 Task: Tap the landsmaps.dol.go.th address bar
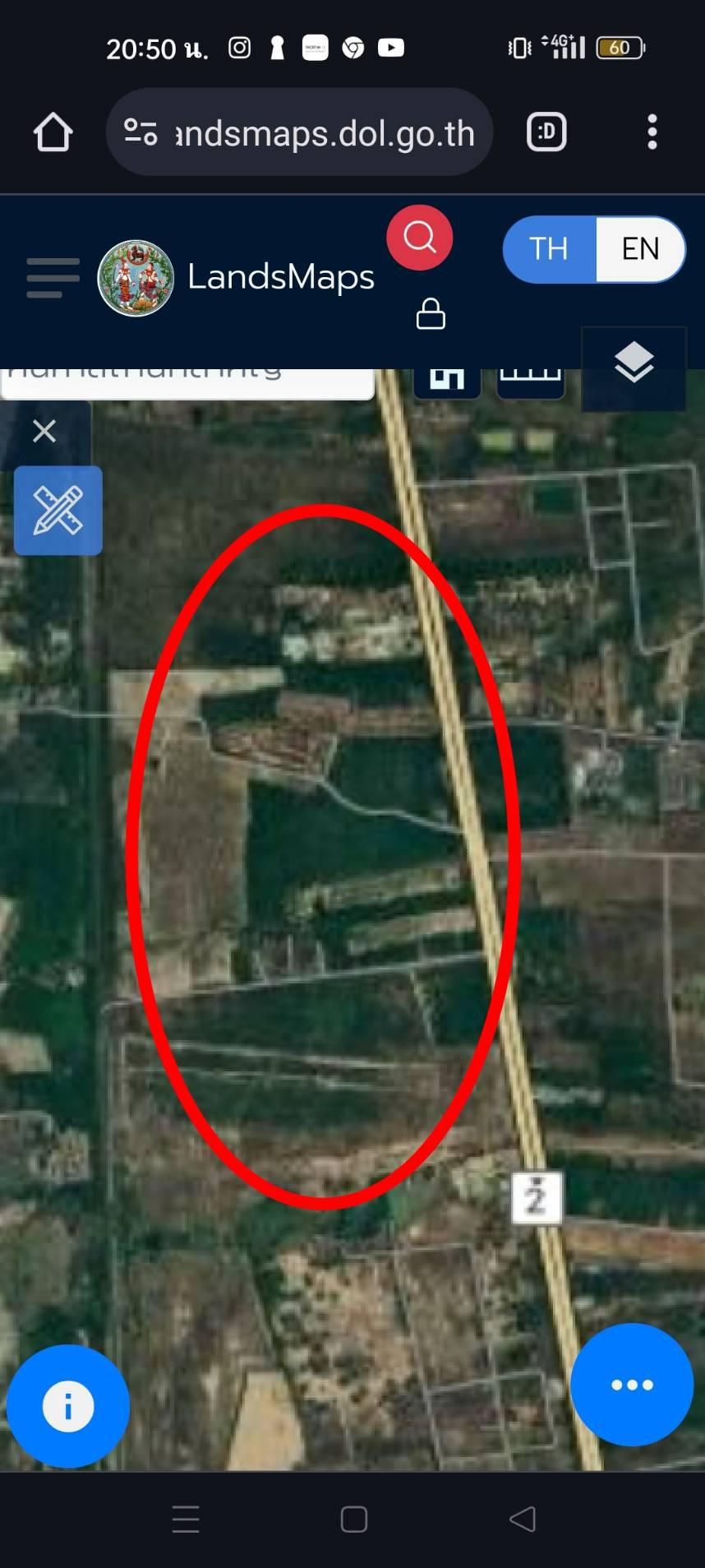click(299, 132)
